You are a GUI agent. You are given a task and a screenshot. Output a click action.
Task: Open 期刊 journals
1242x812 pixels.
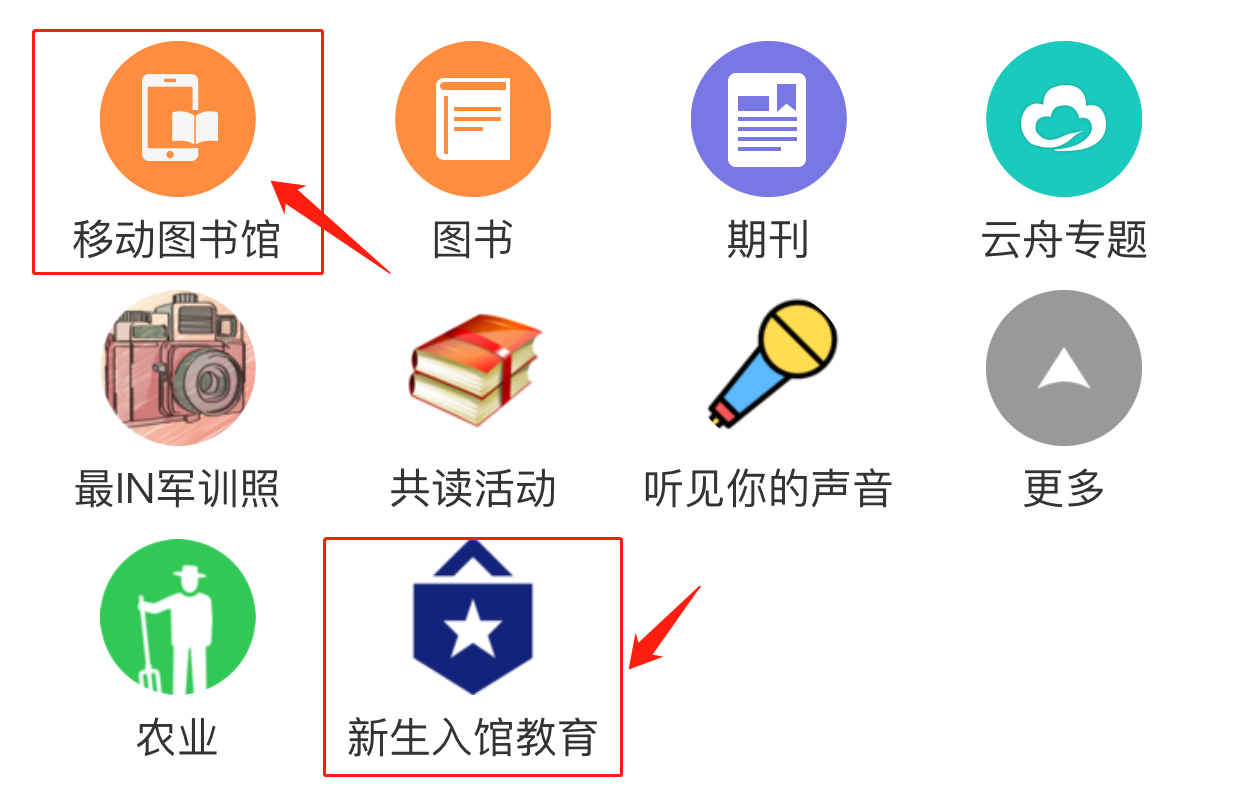(x=768, y=120)
